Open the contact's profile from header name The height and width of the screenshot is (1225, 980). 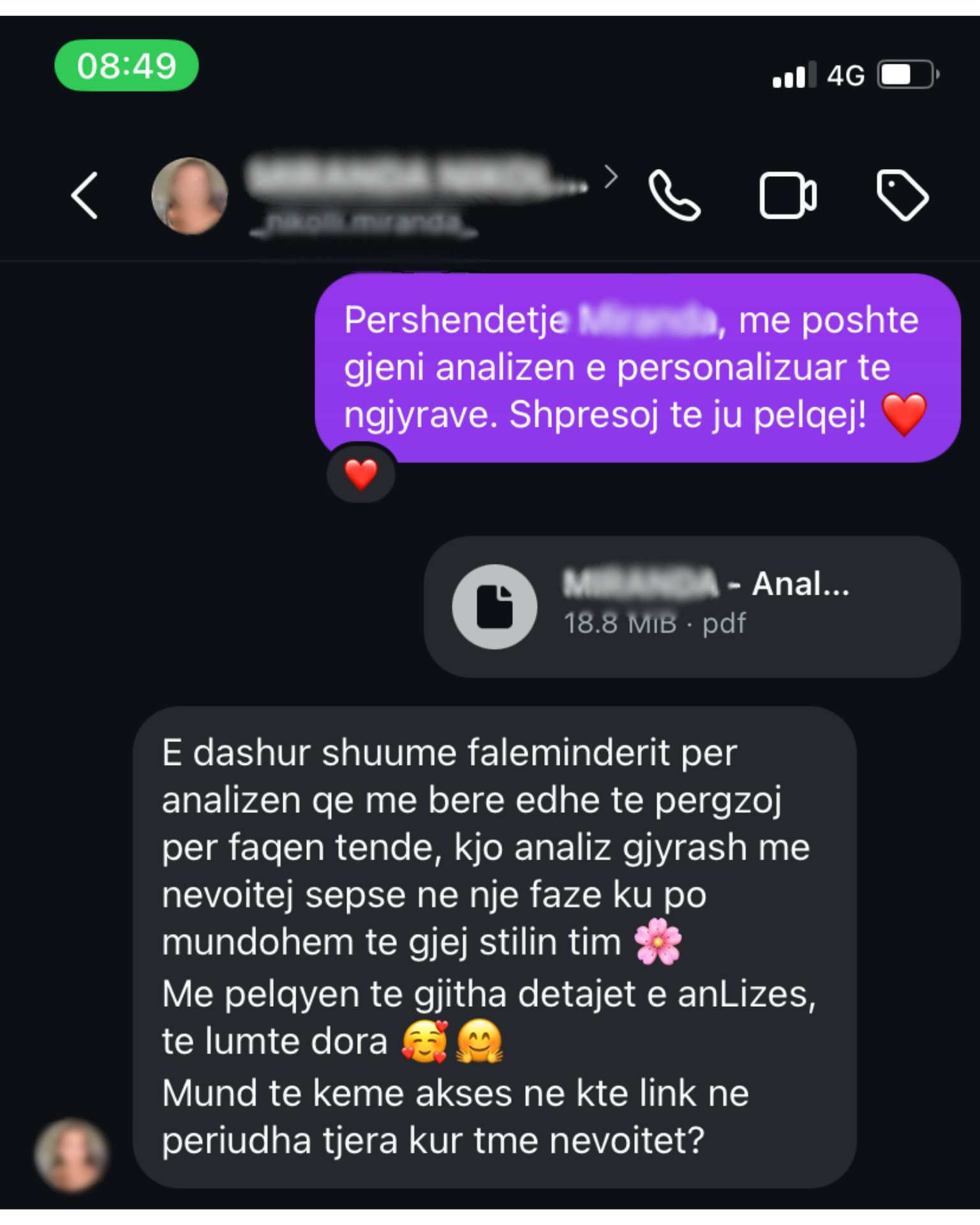415,177
